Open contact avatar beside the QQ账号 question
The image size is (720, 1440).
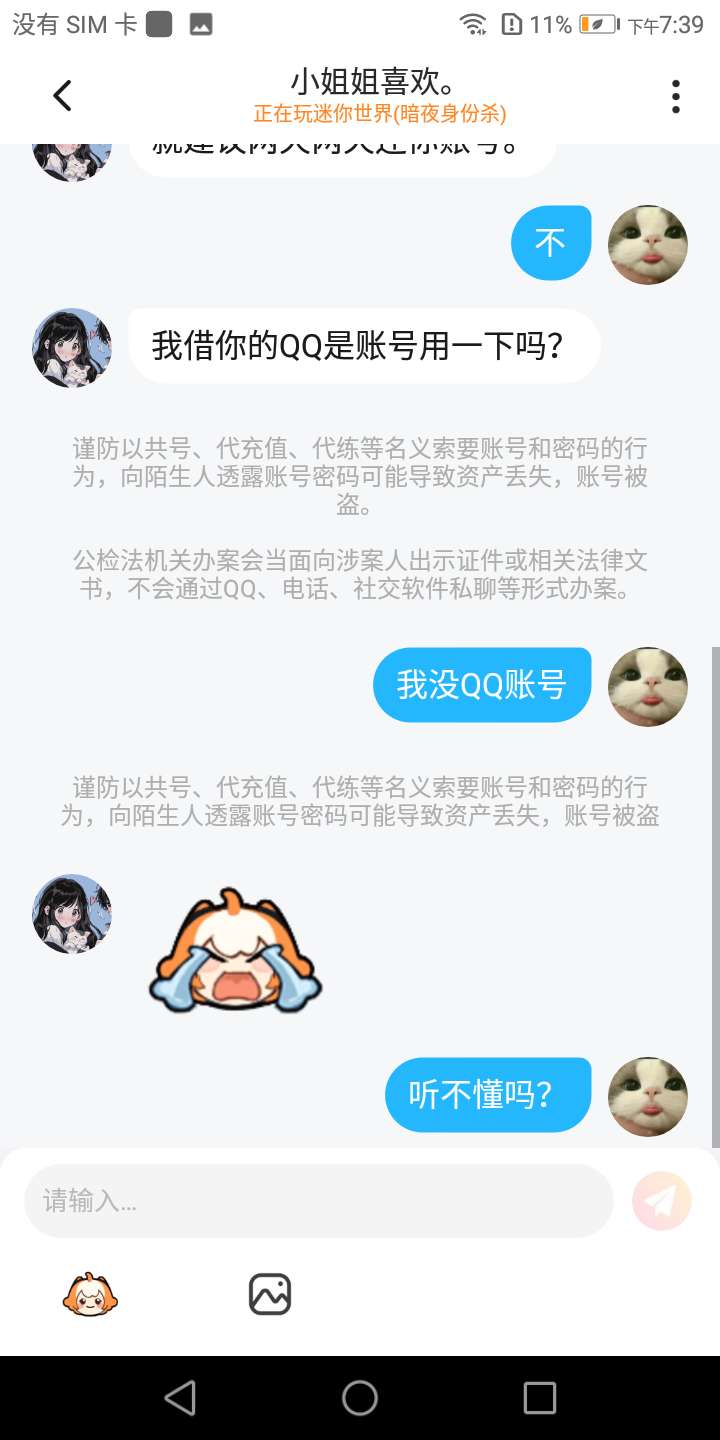(72, 347)
